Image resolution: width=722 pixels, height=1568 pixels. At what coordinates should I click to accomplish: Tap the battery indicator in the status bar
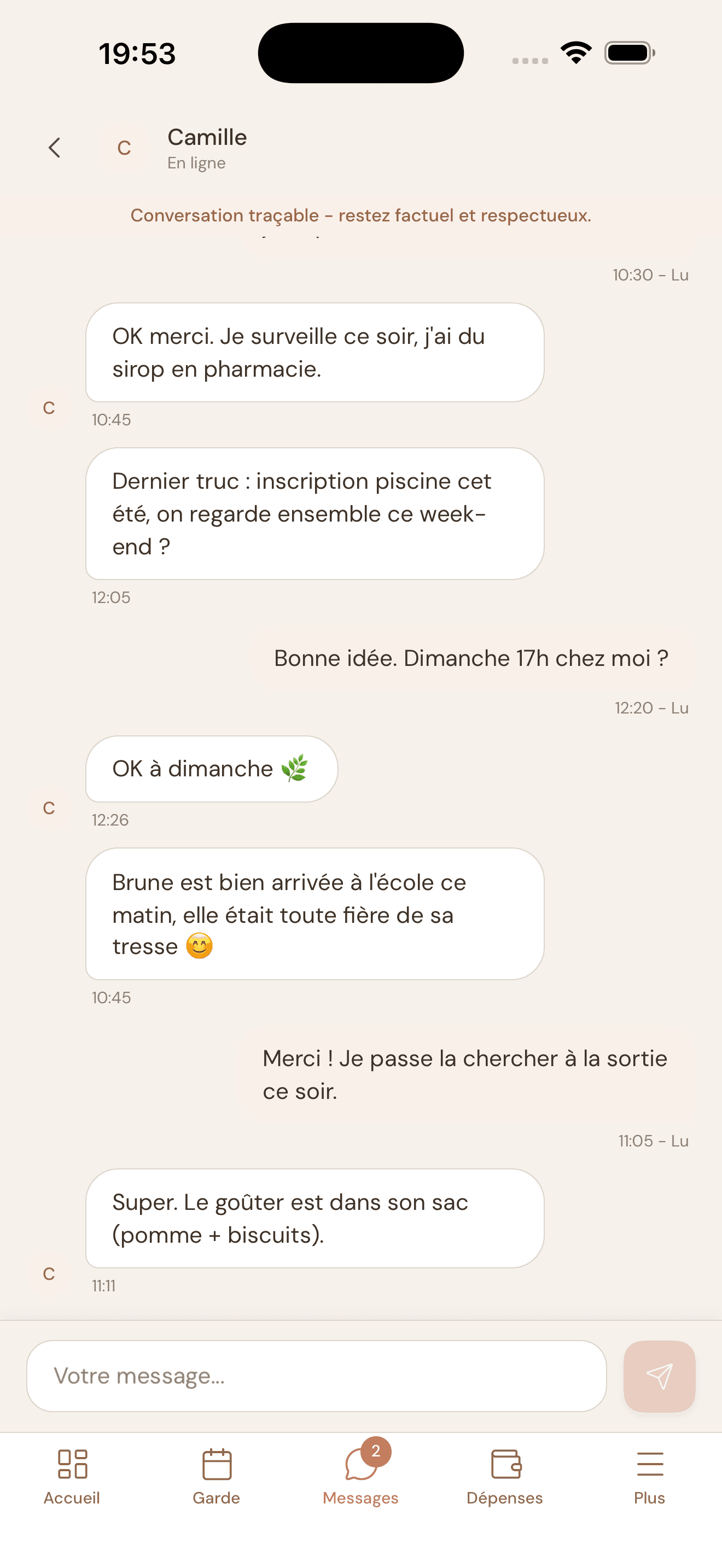pyautogui.click(x=628, y=52)
